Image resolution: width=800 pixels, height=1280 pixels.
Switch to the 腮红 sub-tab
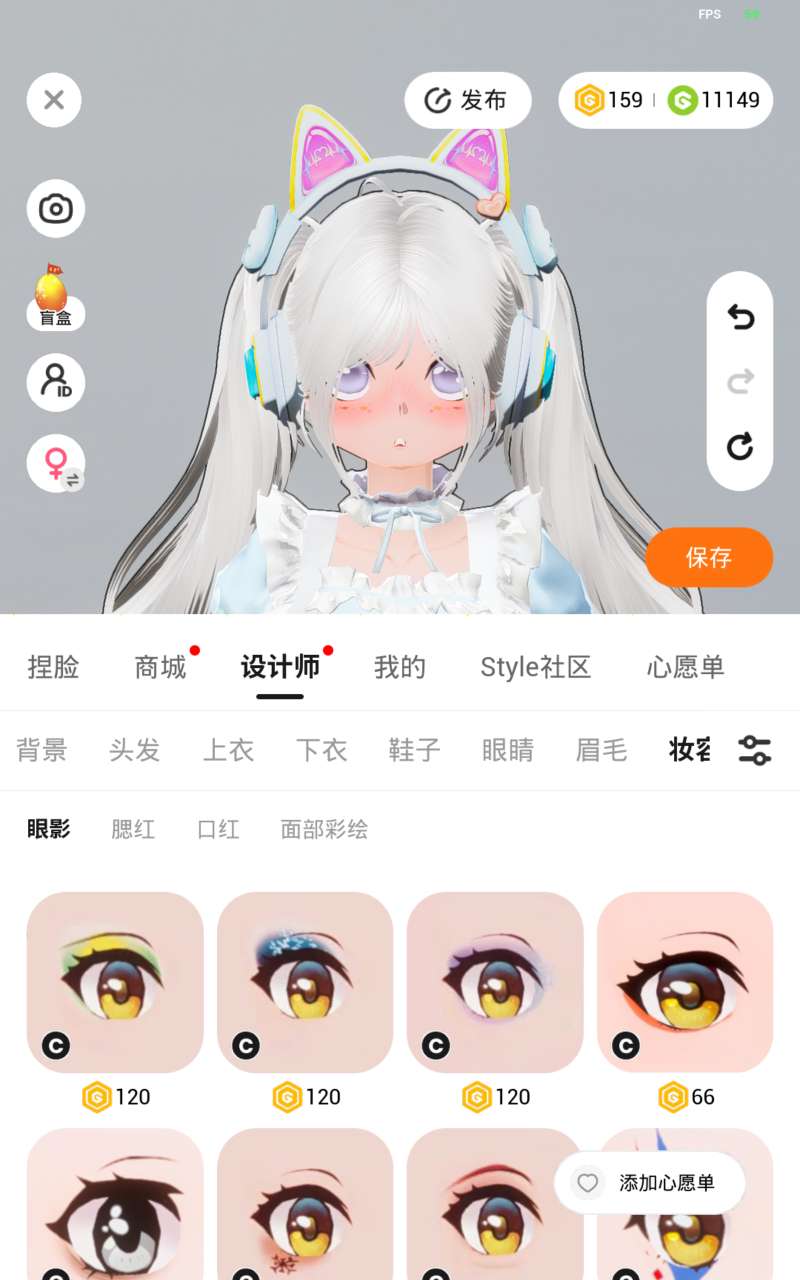pyautogui.click(x=133, y=829)
